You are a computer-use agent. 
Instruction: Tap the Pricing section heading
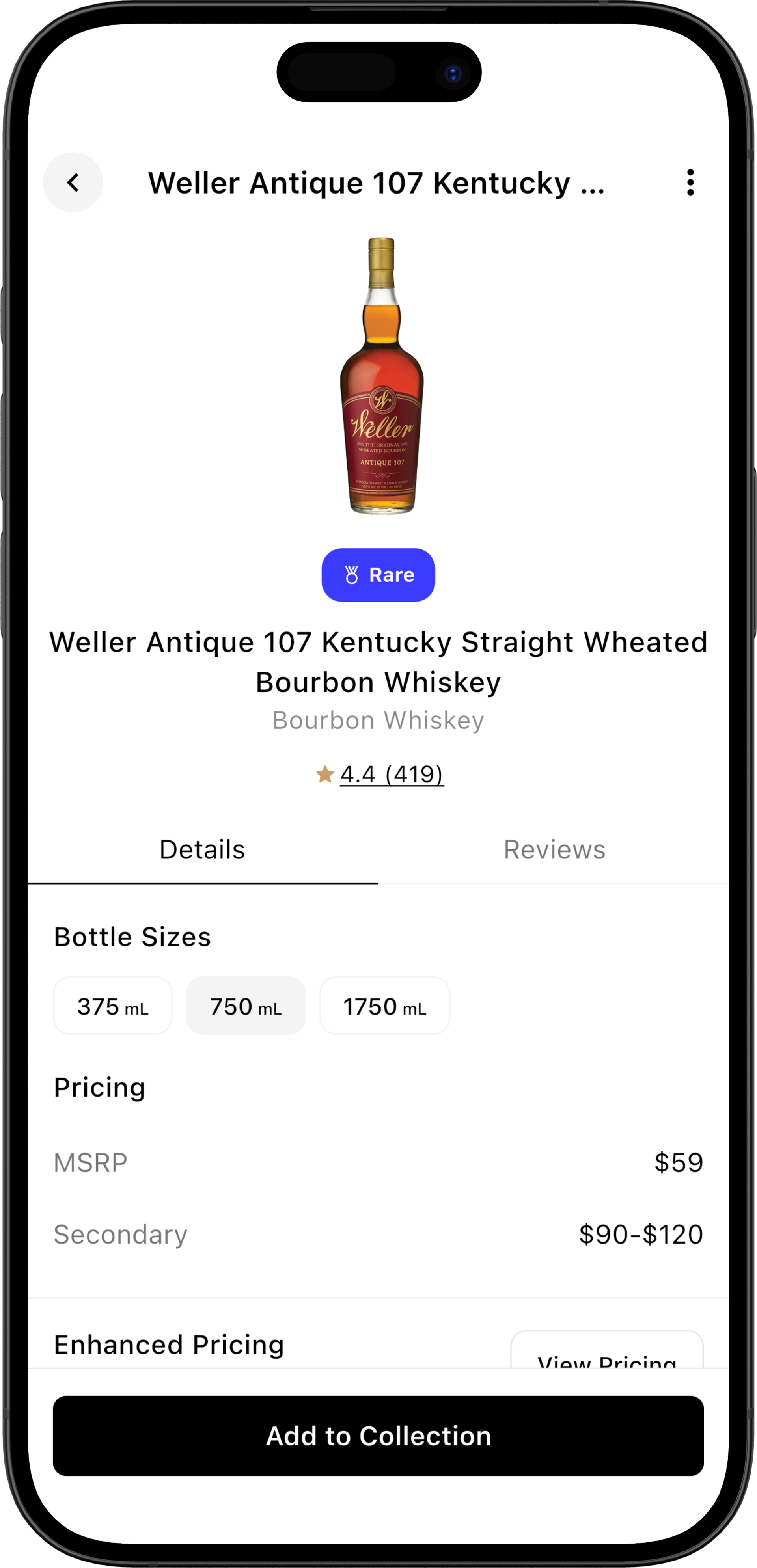[99, 1087]
